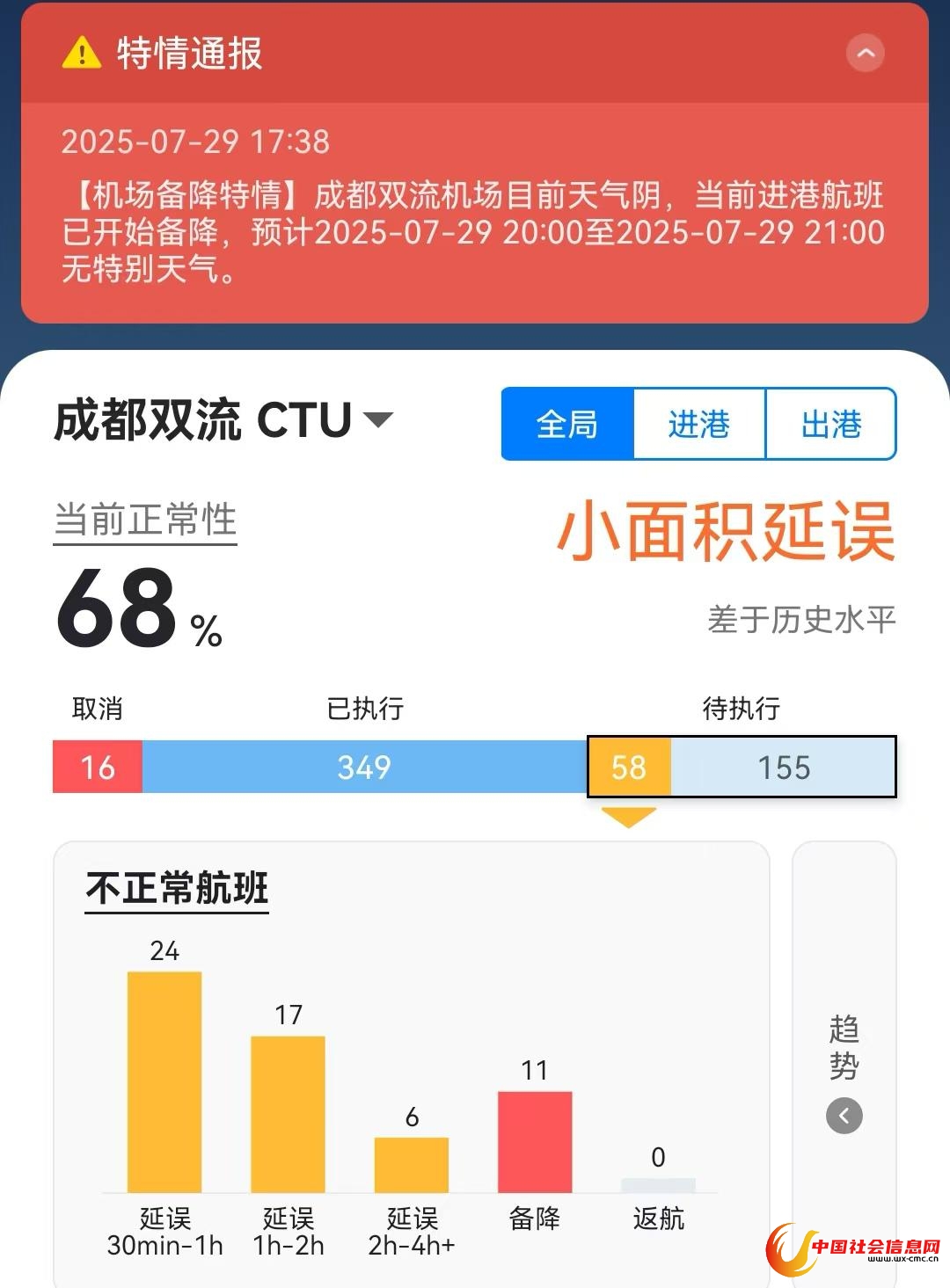Expand the 趋势 side panel

[x=844, y=1116]
